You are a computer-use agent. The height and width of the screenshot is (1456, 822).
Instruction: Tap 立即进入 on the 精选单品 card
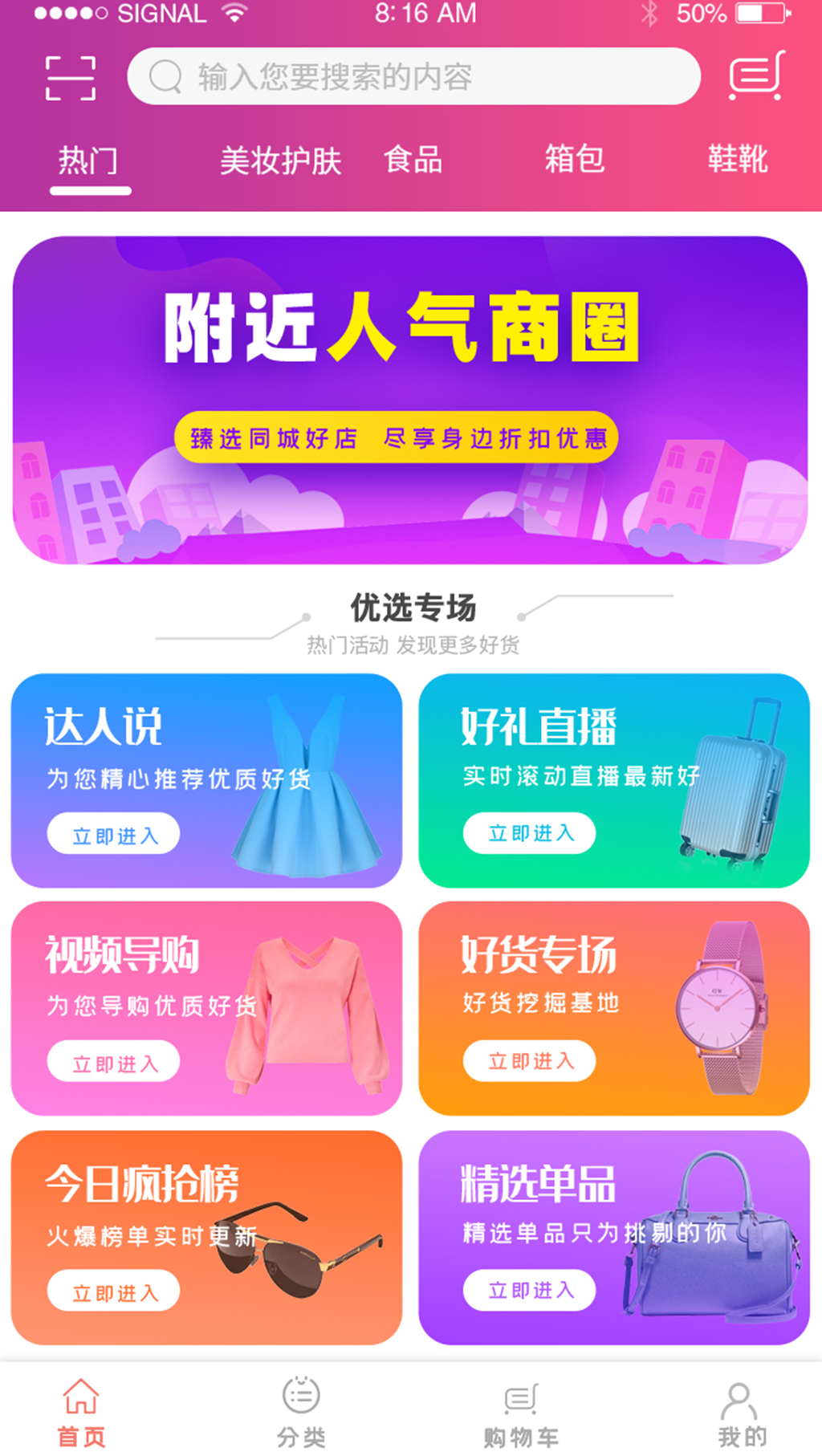530,1290
